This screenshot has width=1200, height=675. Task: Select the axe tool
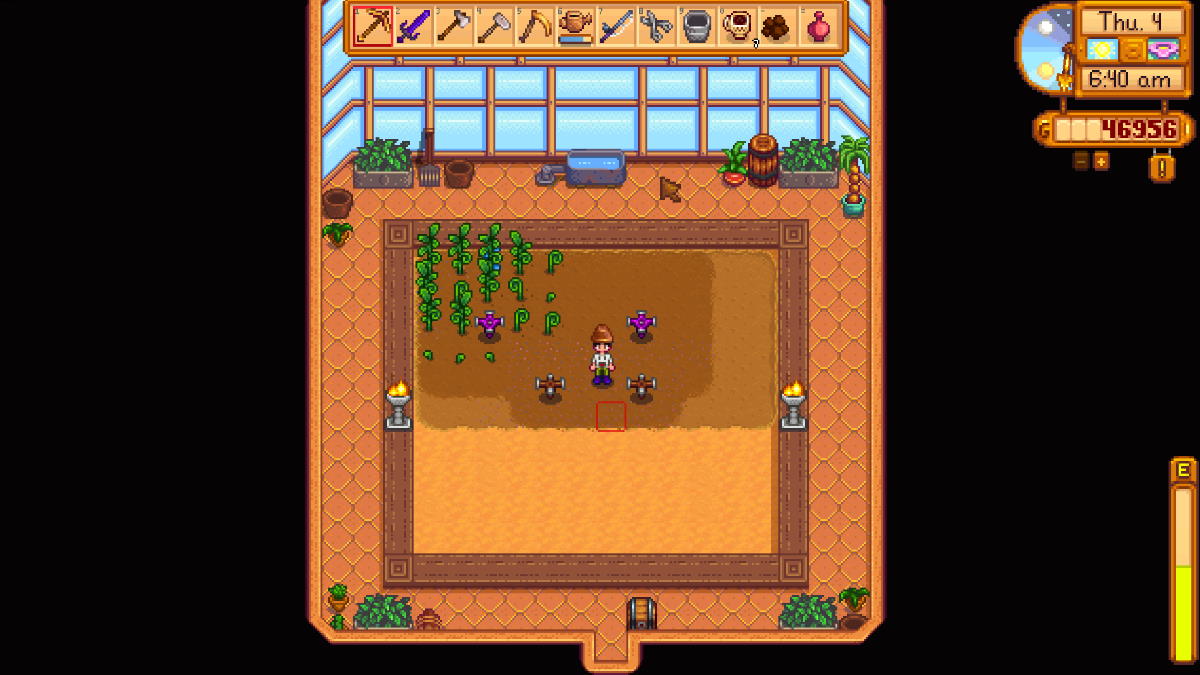click(x=454, y=27)
